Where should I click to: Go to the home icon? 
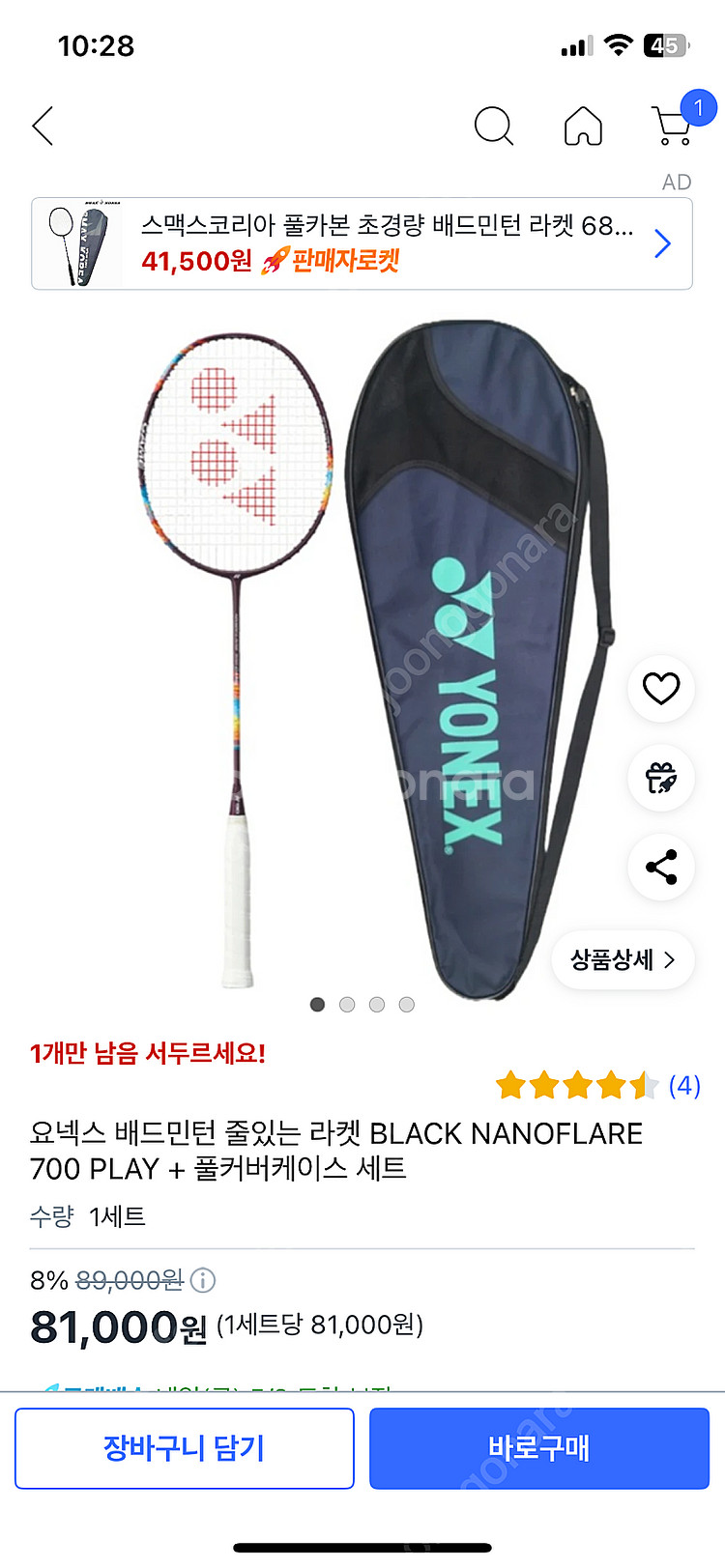tap(583, 127)
